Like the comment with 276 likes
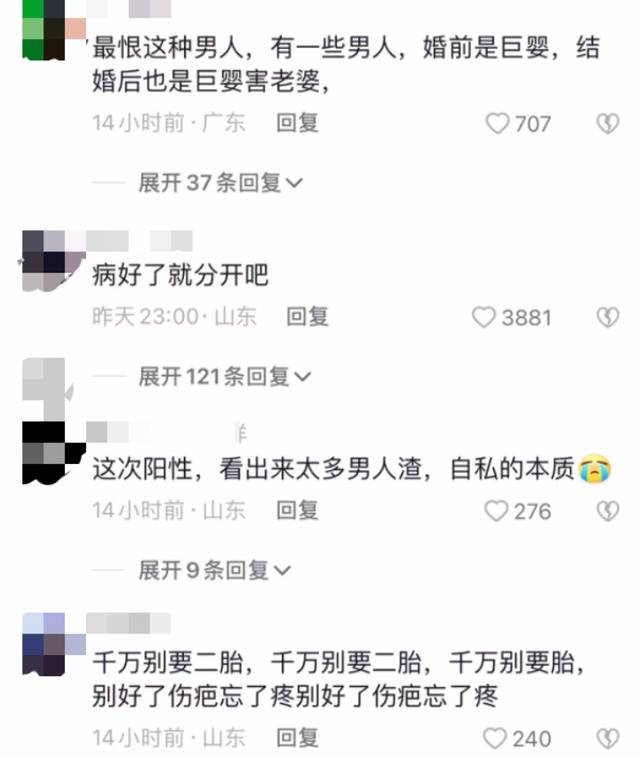The height and width of the screenshot is (758, 640). 497,510
